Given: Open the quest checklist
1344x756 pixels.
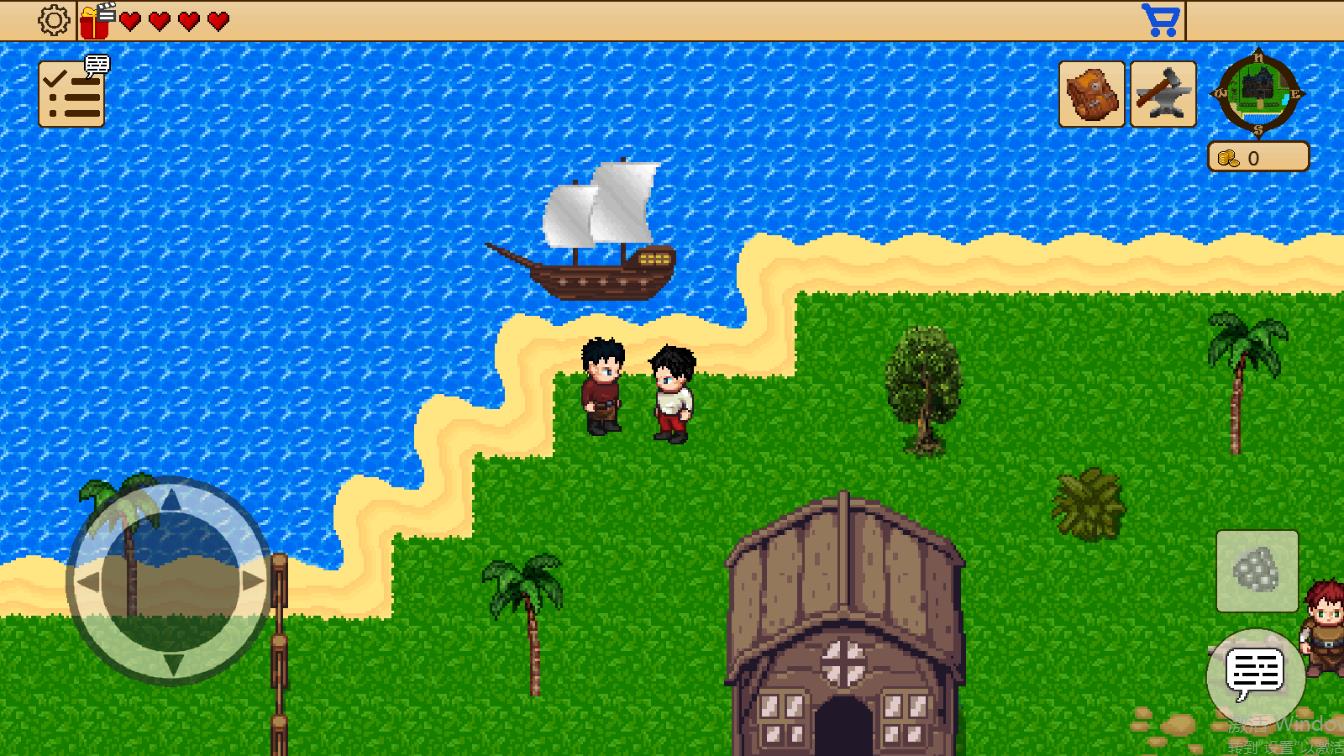Looking at the screenshot, I should pyautogui.click(x=72, y=94).
